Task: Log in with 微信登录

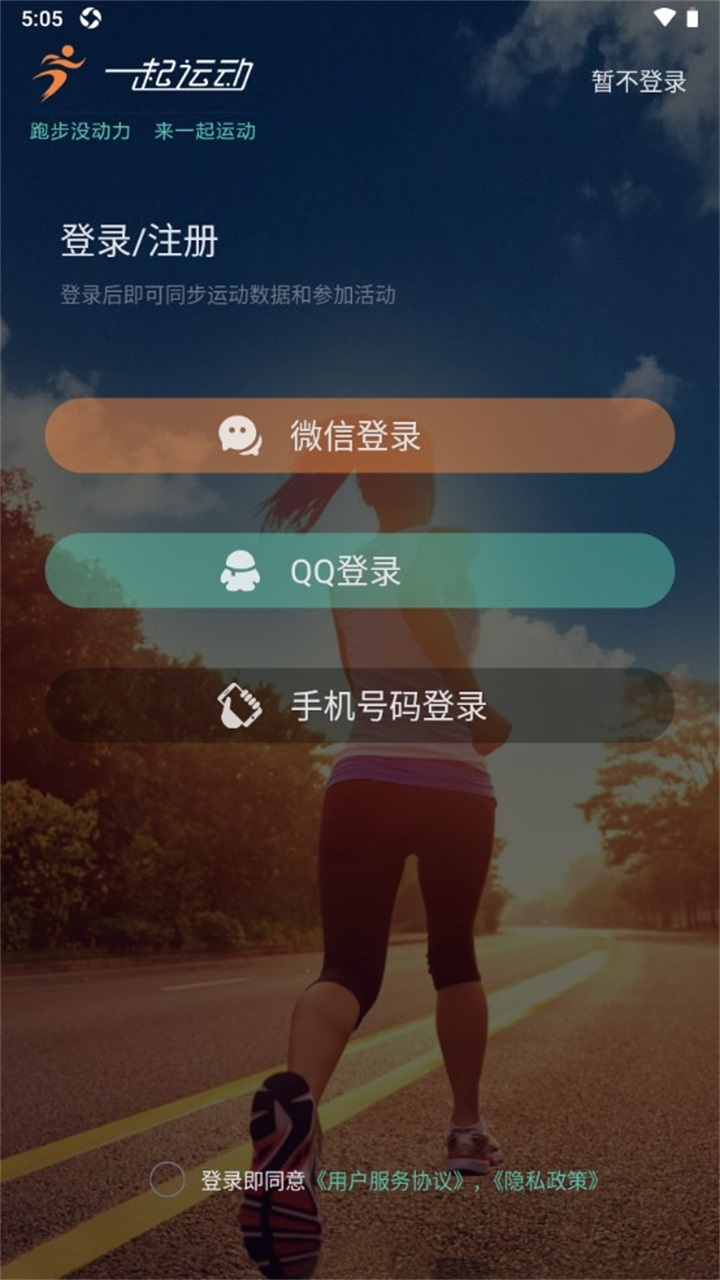Action: click(360, 436)
